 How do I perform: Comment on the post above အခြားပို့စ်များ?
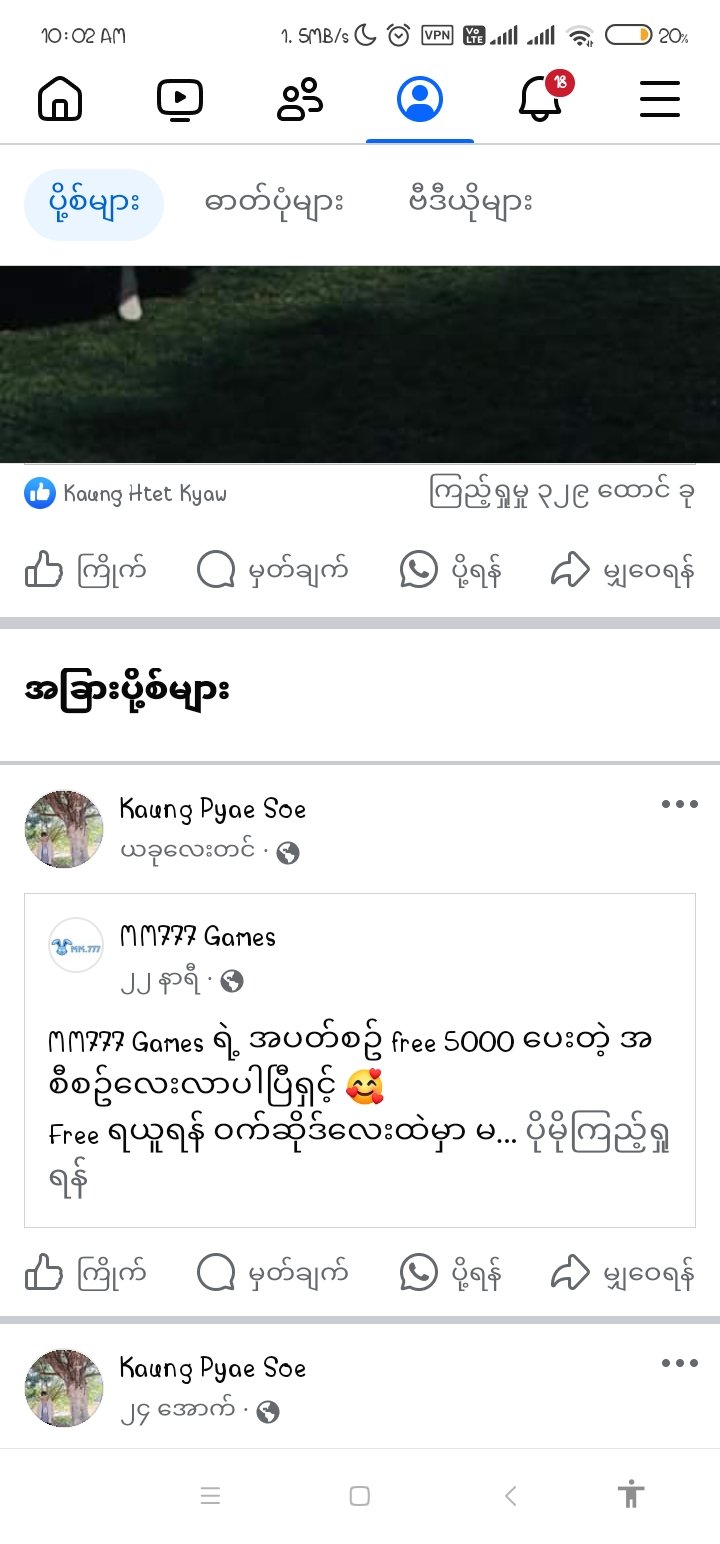272,571
